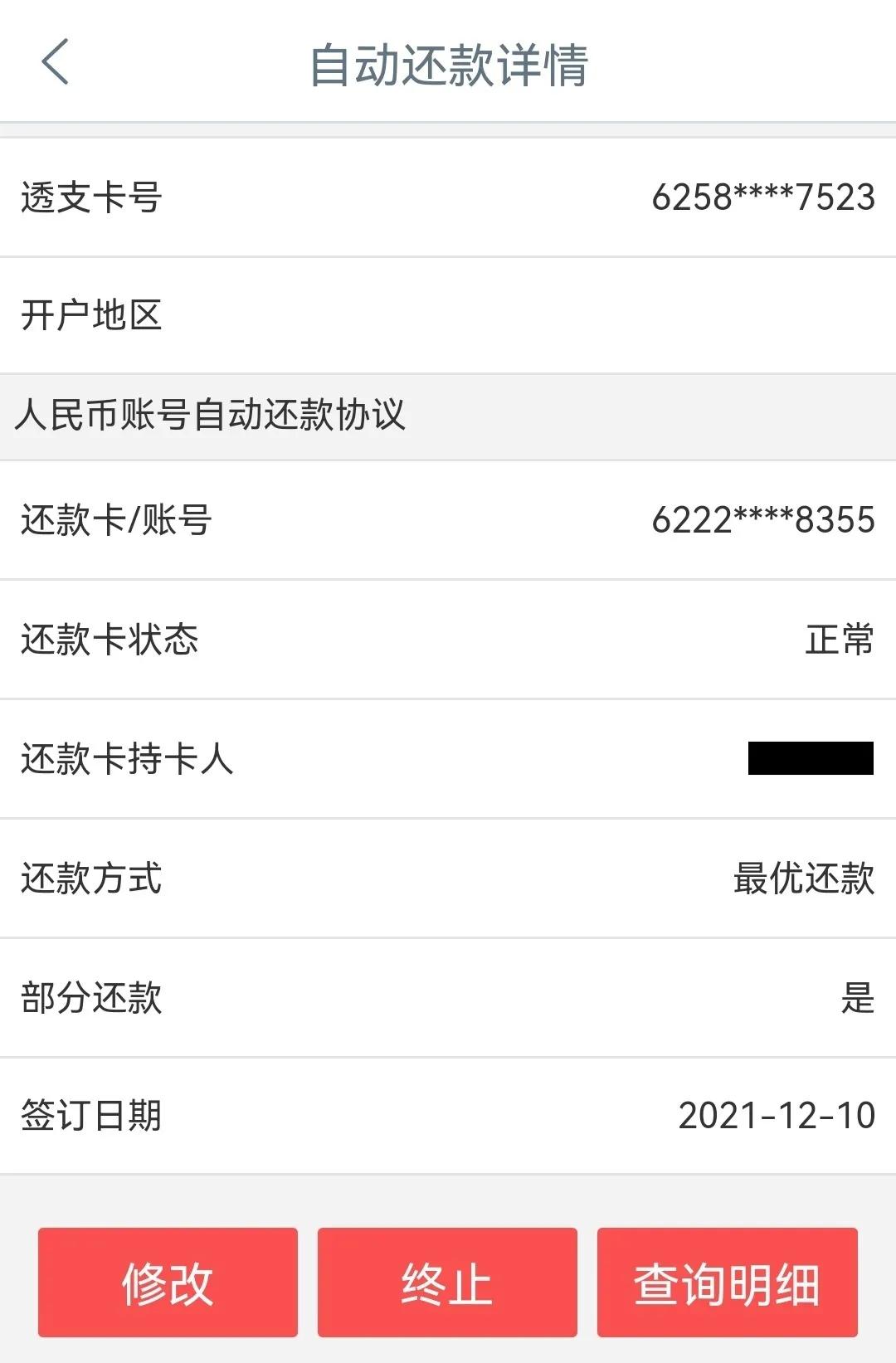Select the 正常 status value
The height and width of the screenshot is (1363, 896).
[840, 640]
